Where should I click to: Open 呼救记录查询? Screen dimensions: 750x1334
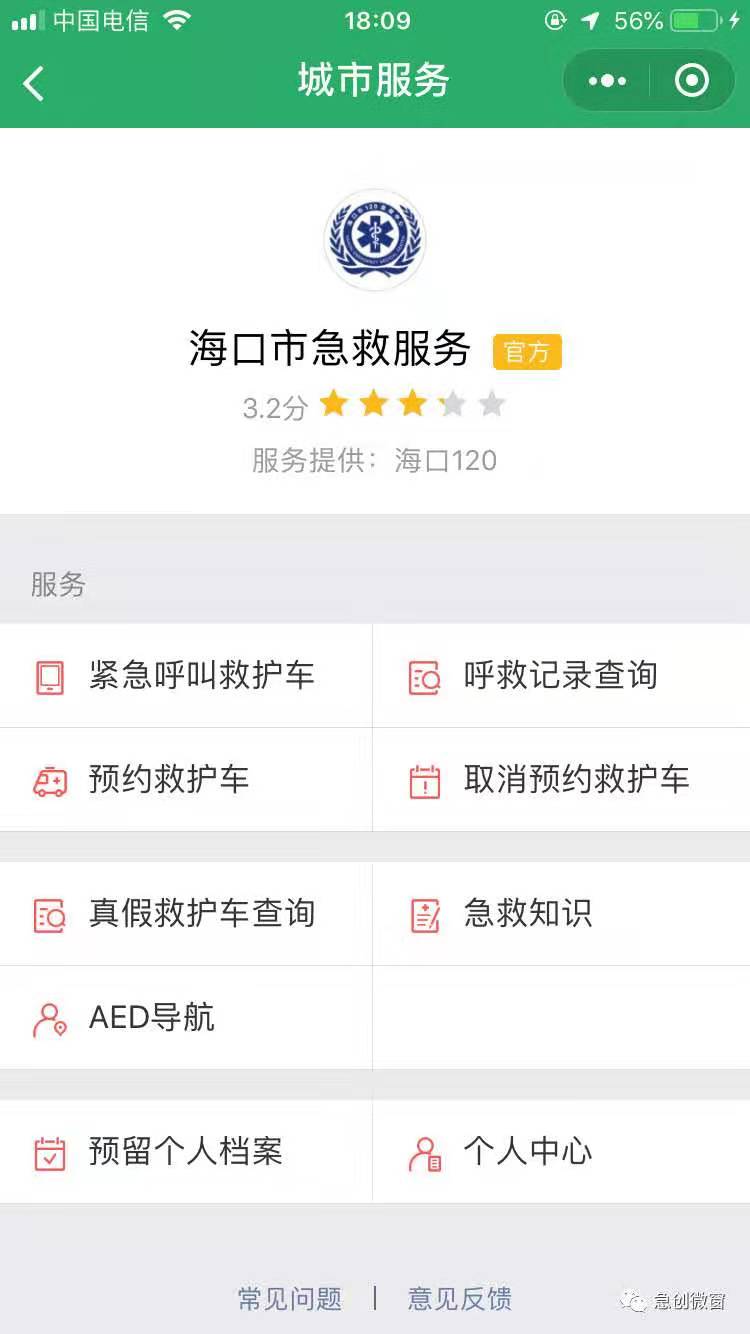click(x=560, y=676)
